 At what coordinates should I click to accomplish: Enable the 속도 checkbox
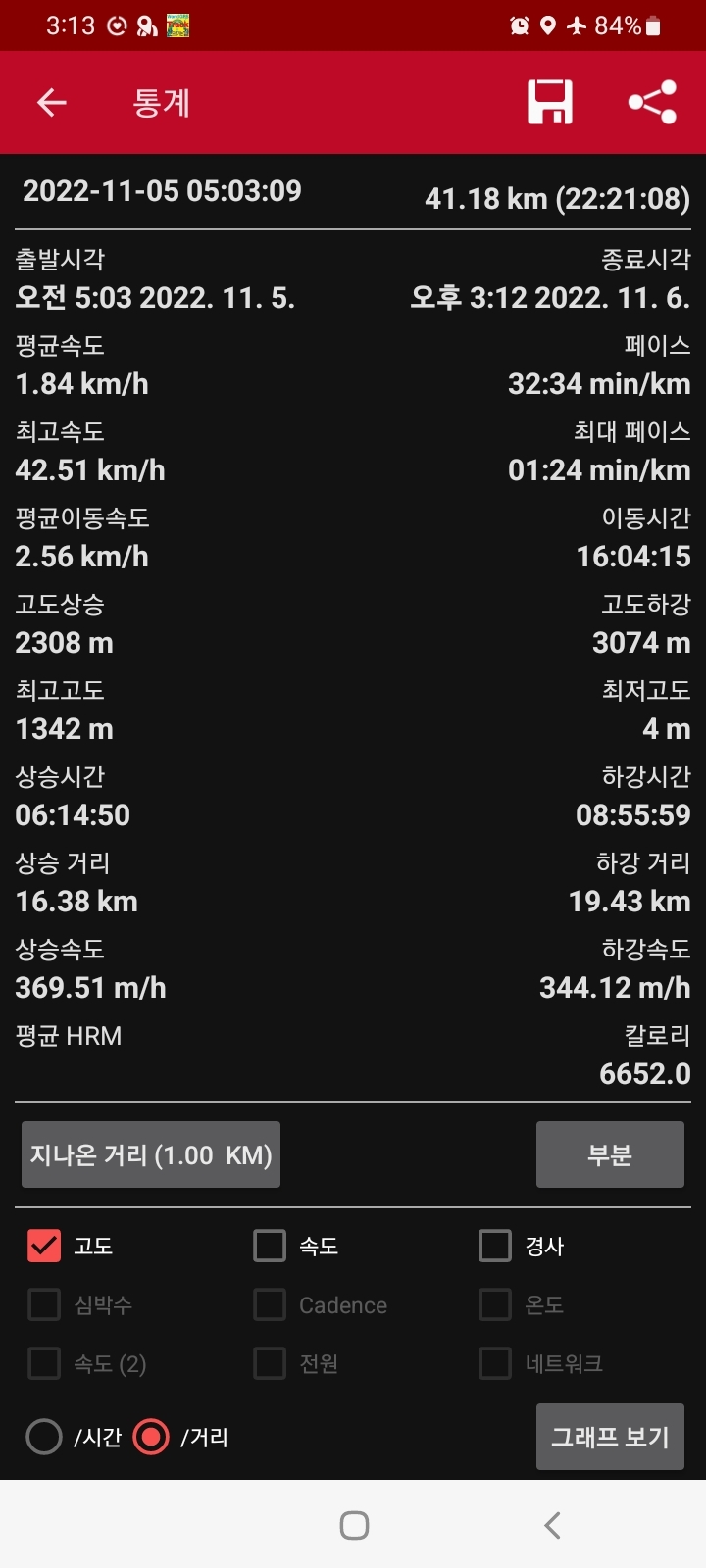(x=270, y=1246)
